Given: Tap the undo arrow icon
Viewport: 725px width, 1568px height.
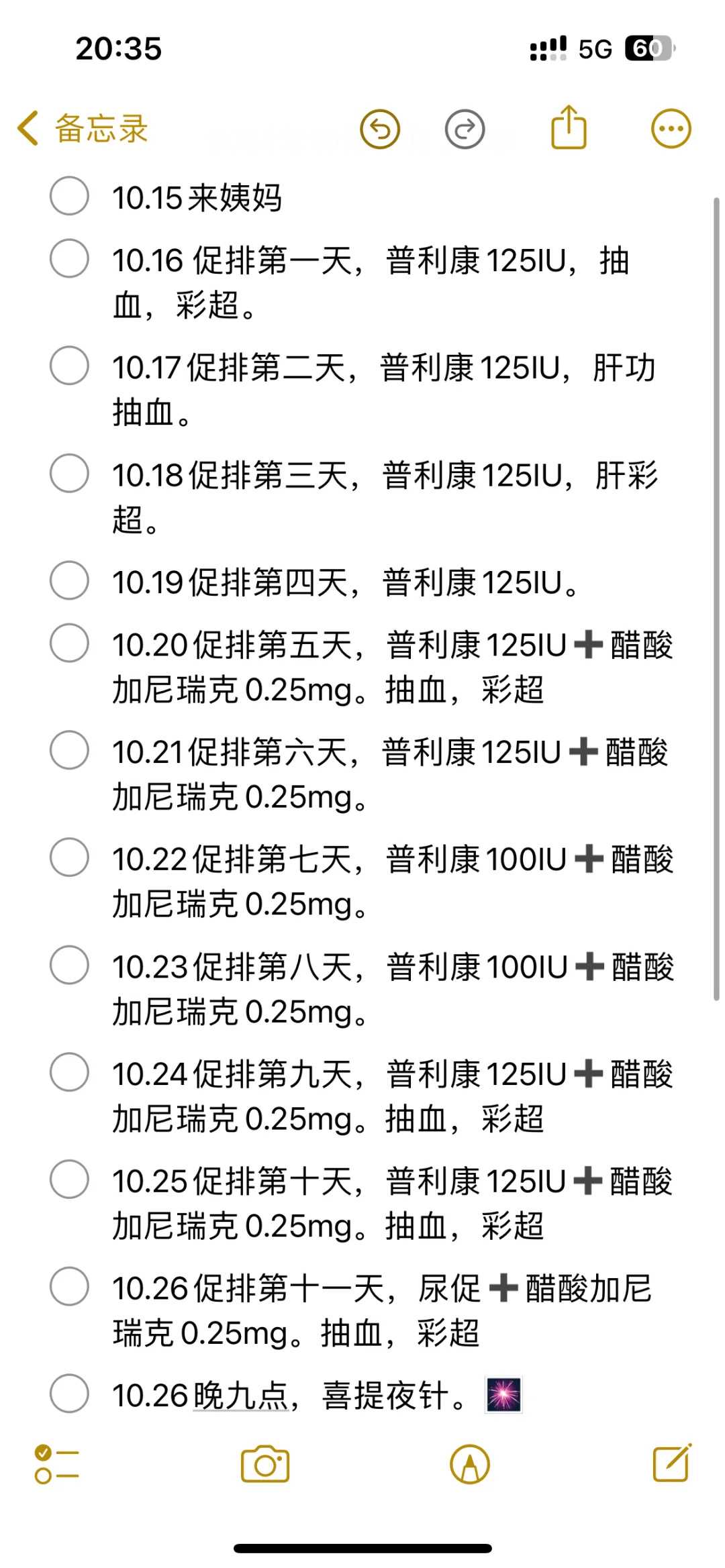Looking at the screenshot, I should coord(380,128).
